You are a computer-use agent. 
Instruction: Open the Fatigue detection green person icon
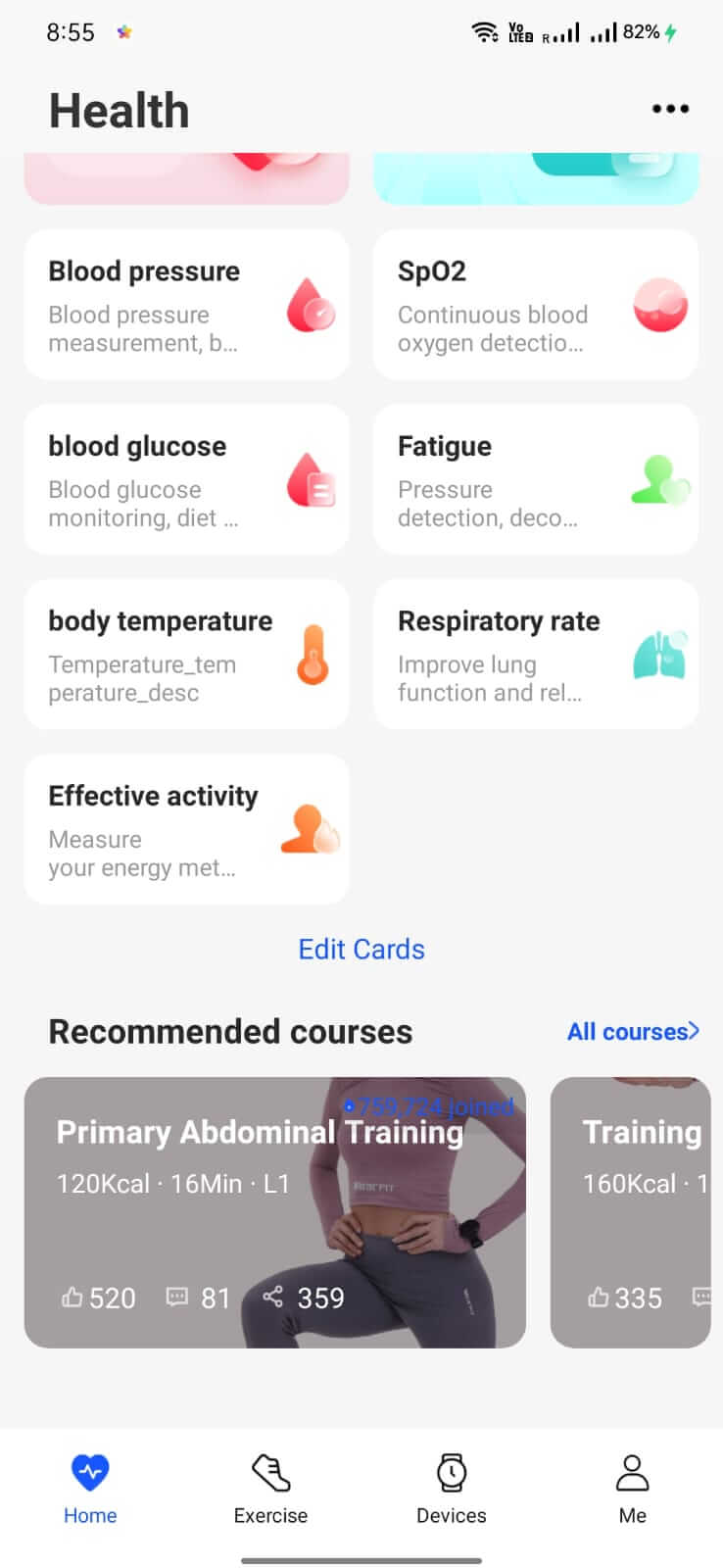click(659, 480)
